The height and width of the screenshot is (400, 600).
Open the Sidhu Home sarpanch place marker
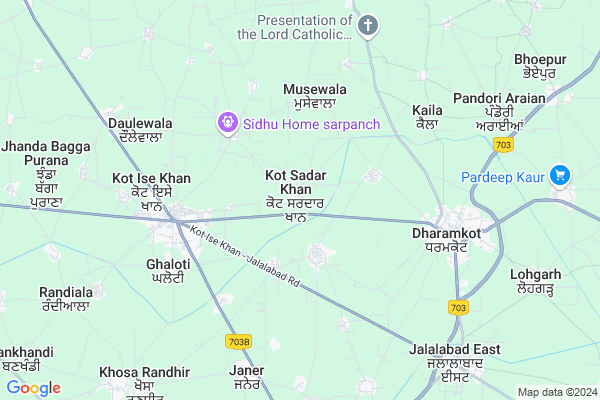[227, 123]
